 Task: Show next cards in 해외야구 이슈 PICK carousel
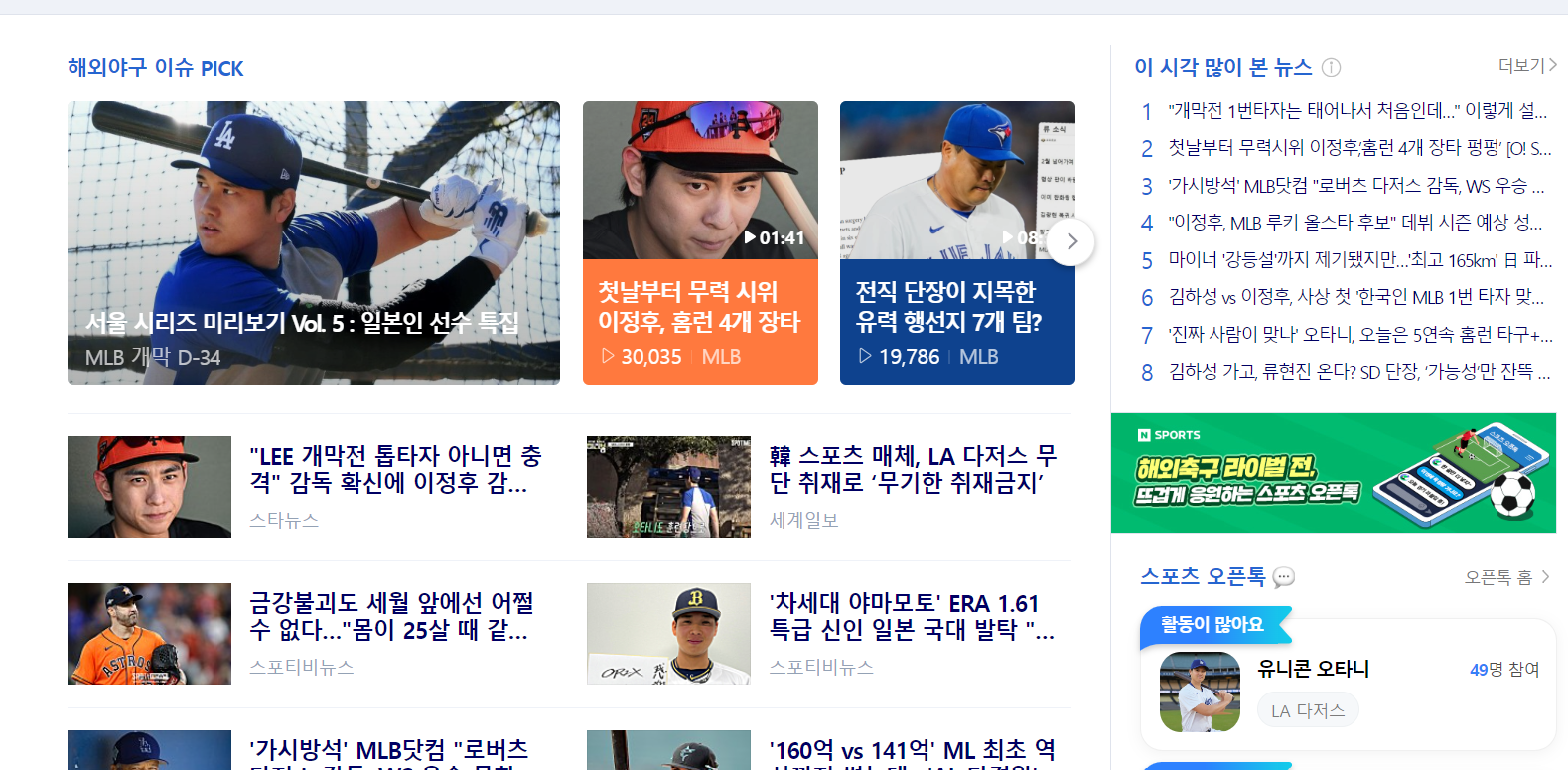click(x=1071, y=241)
